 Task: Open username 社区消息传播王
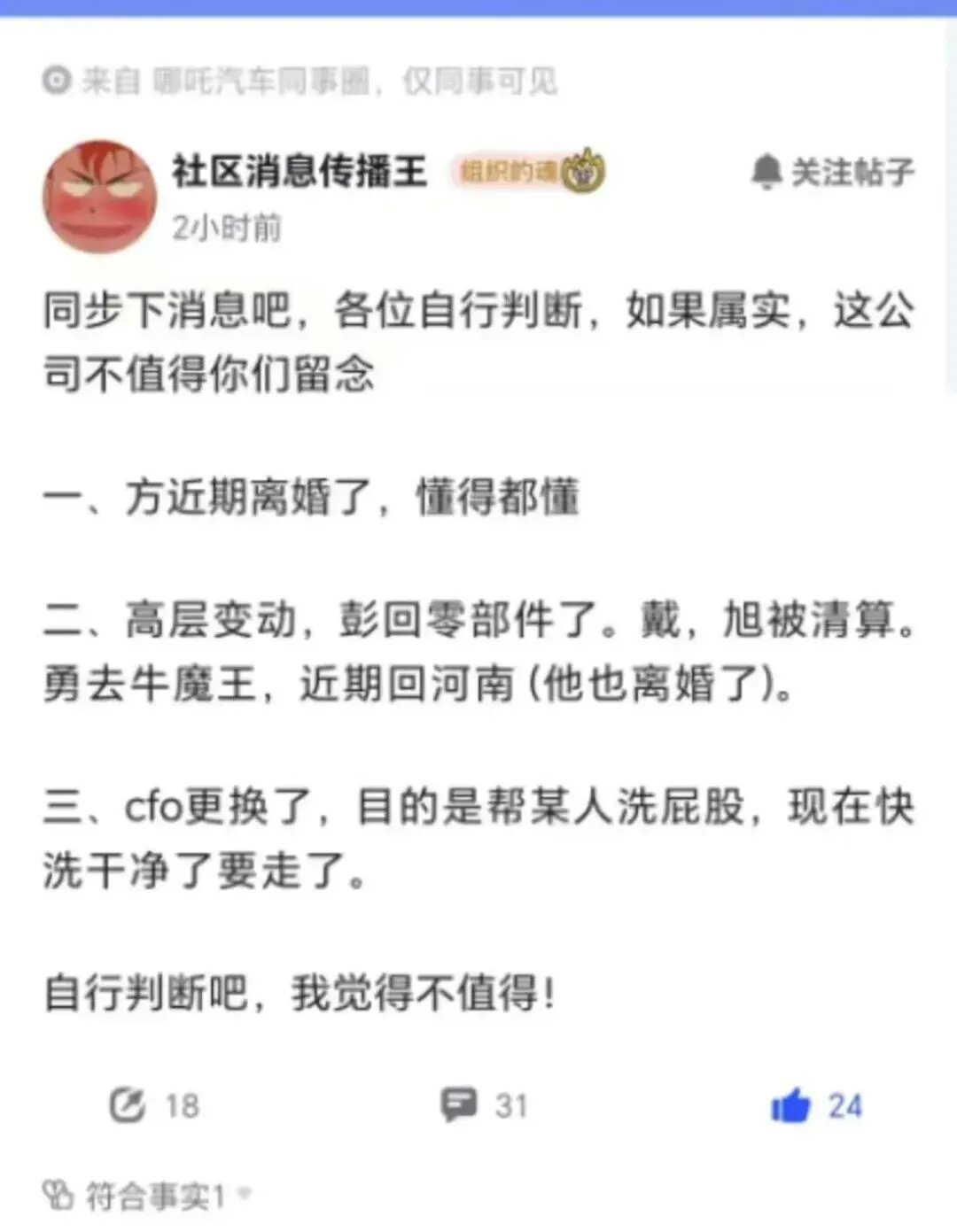(x=300, y=171)
